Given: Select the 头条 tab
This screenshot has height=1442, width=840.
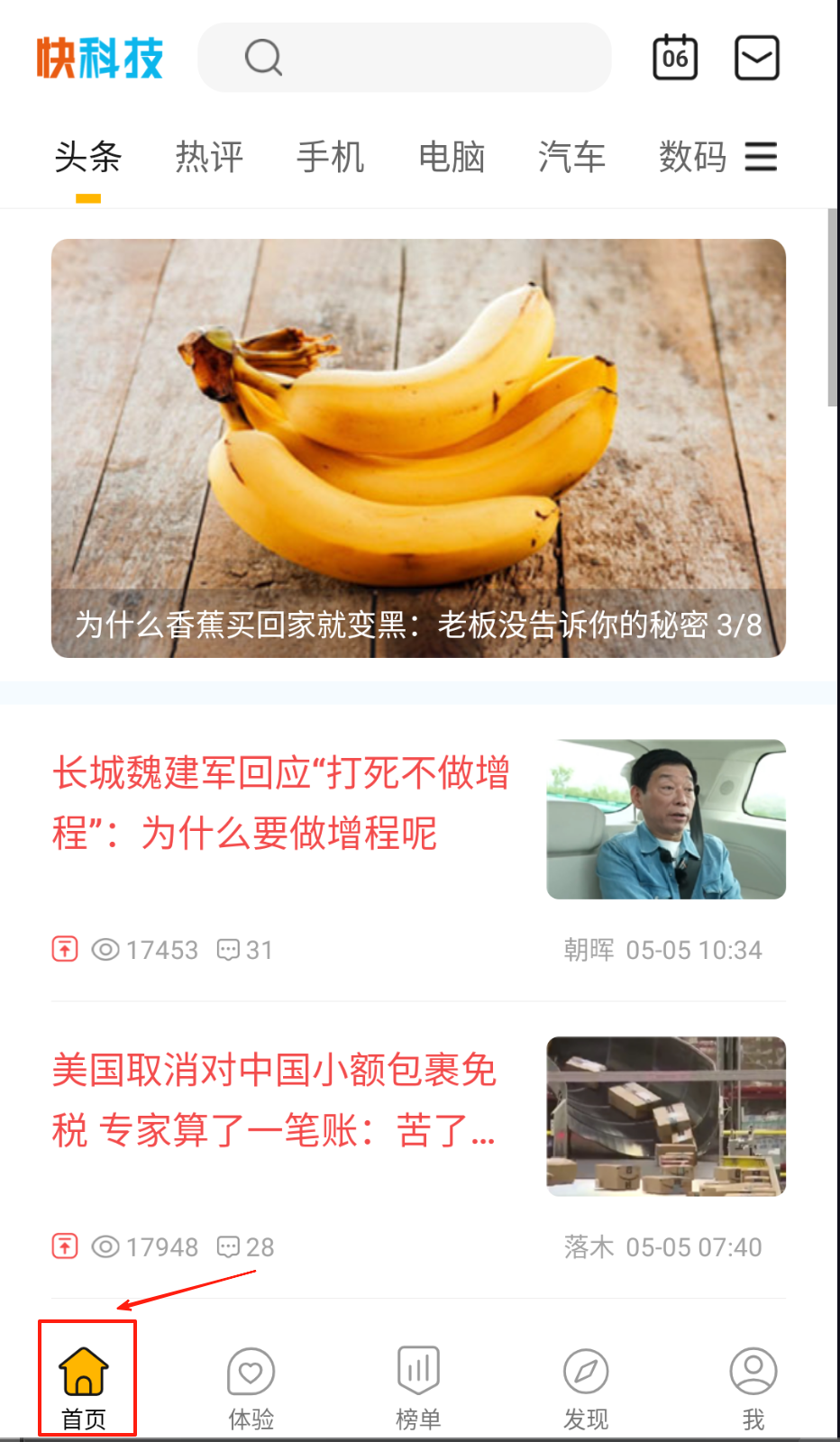Looking at the screenshot, I should [x=88, y=157].
